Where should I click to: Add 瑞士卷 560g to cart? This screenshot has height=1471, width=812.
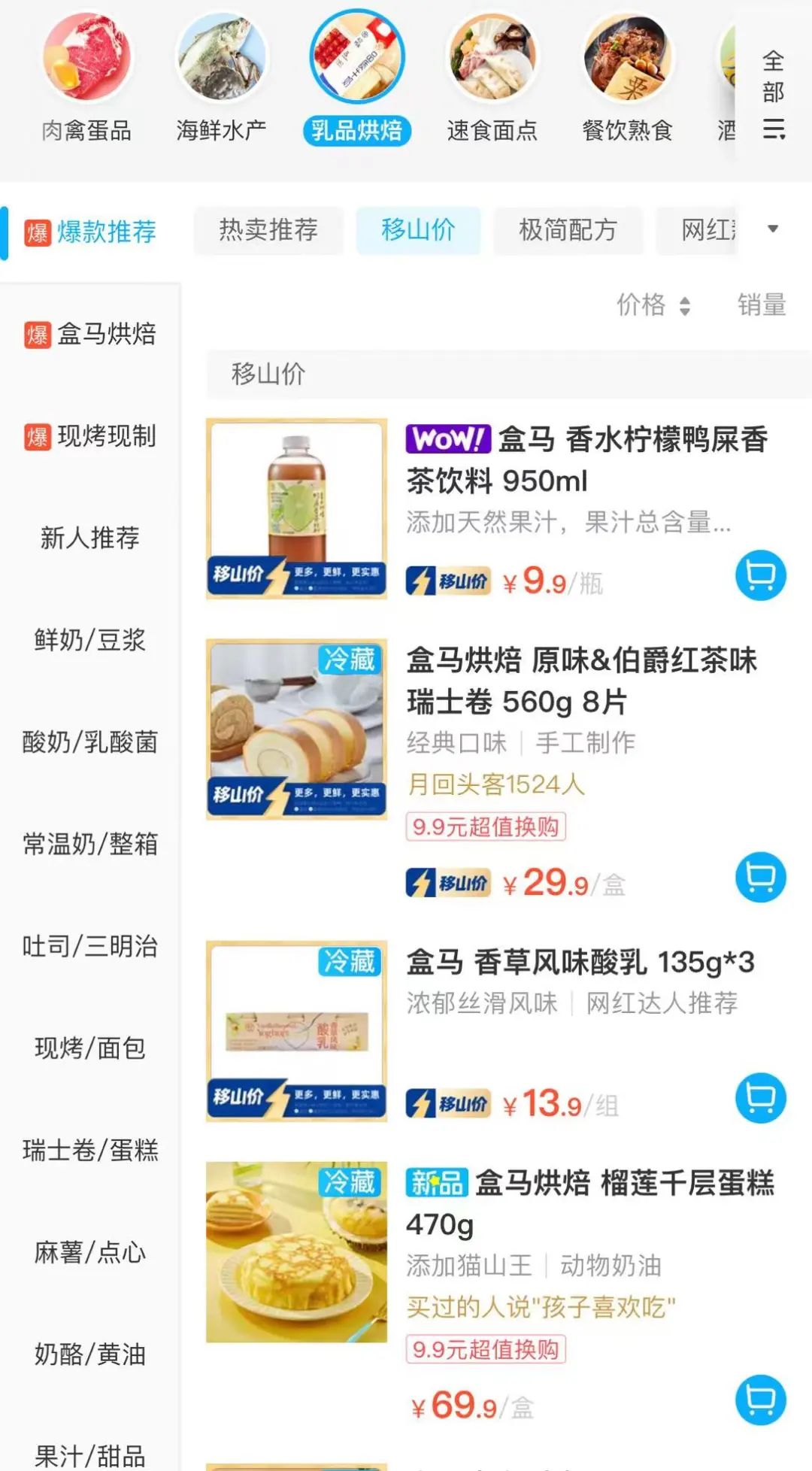(760, 878)
